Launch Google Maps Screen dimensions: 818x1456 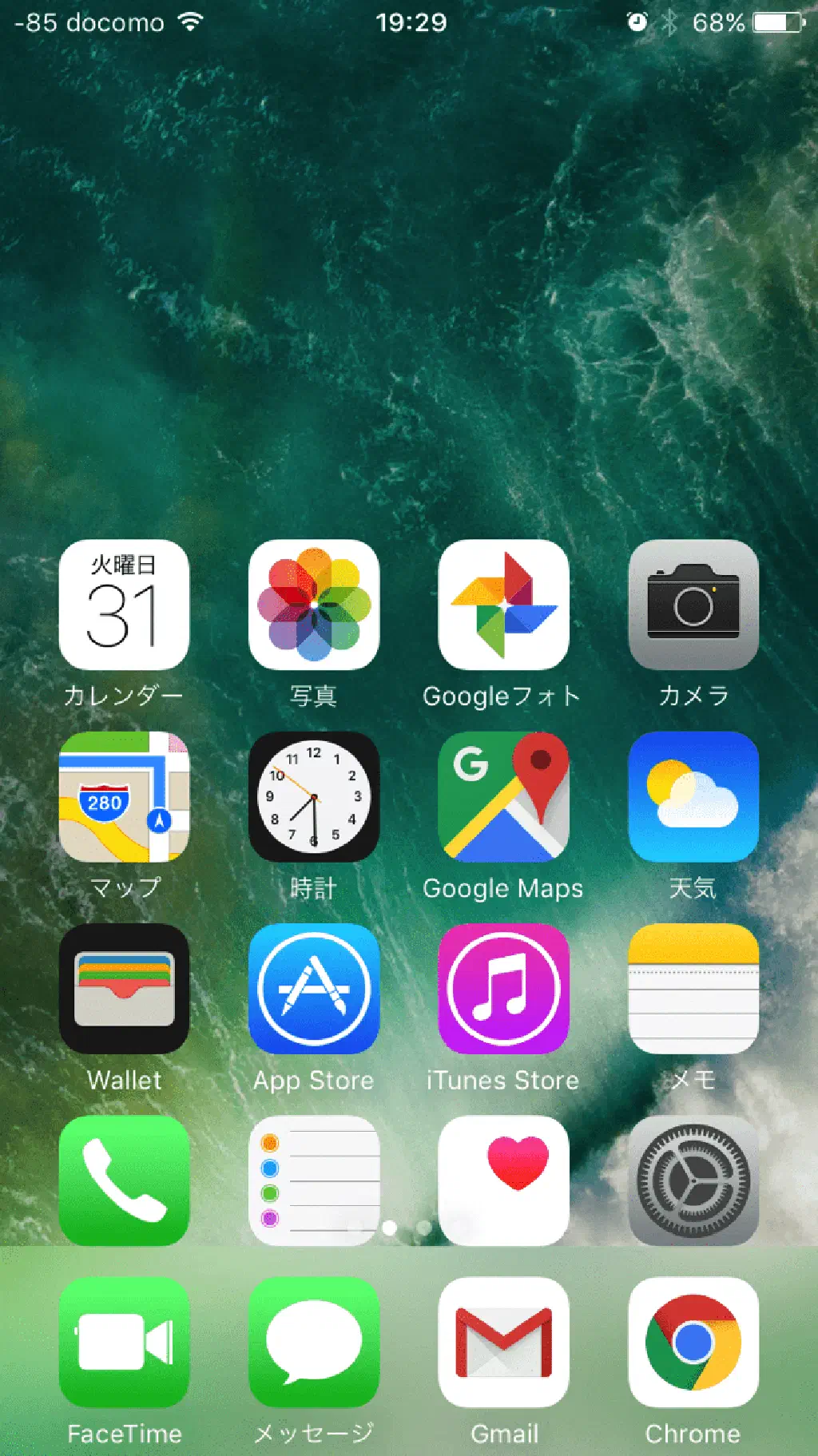tap(503, 797)
